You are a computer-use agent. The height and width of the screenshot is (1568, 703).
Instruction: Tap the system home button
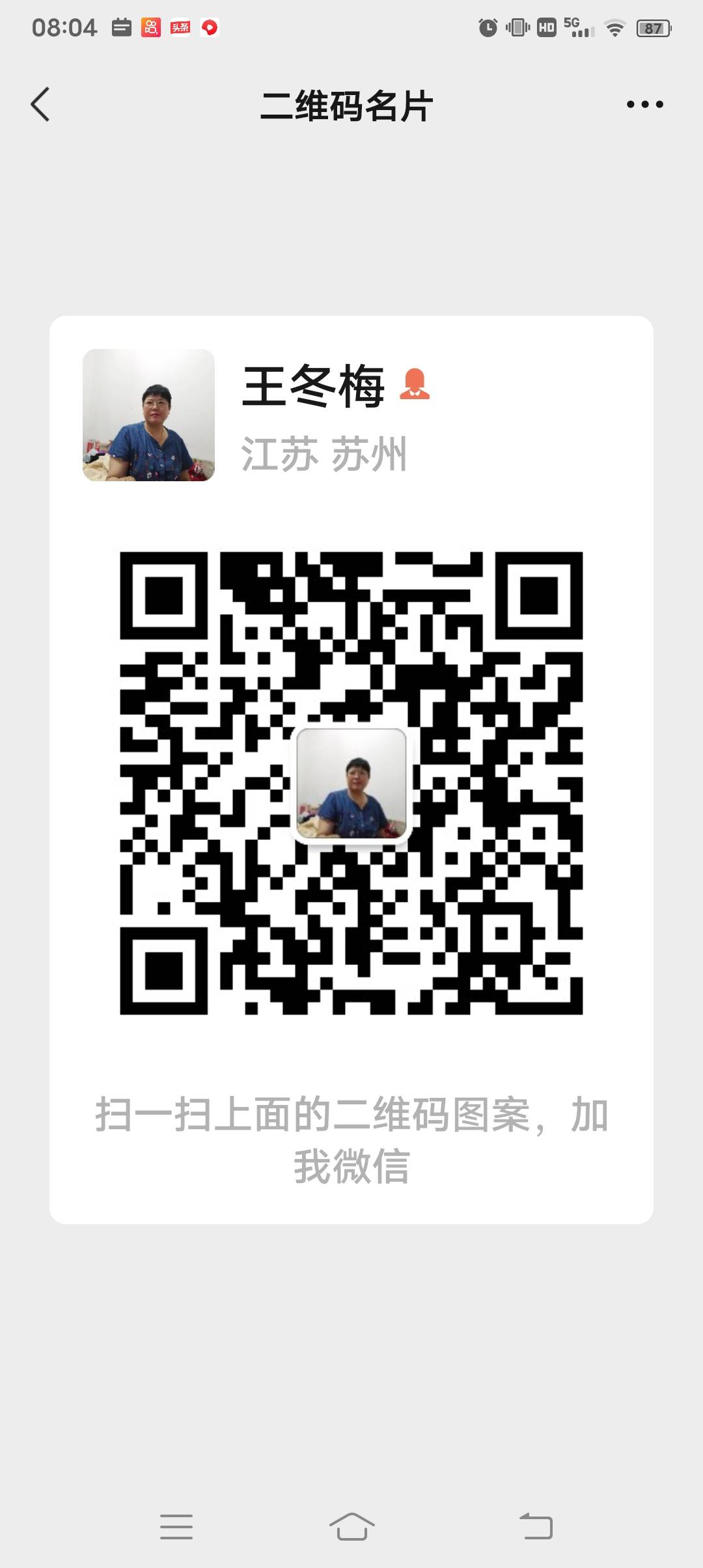[x=351, y=1526]
